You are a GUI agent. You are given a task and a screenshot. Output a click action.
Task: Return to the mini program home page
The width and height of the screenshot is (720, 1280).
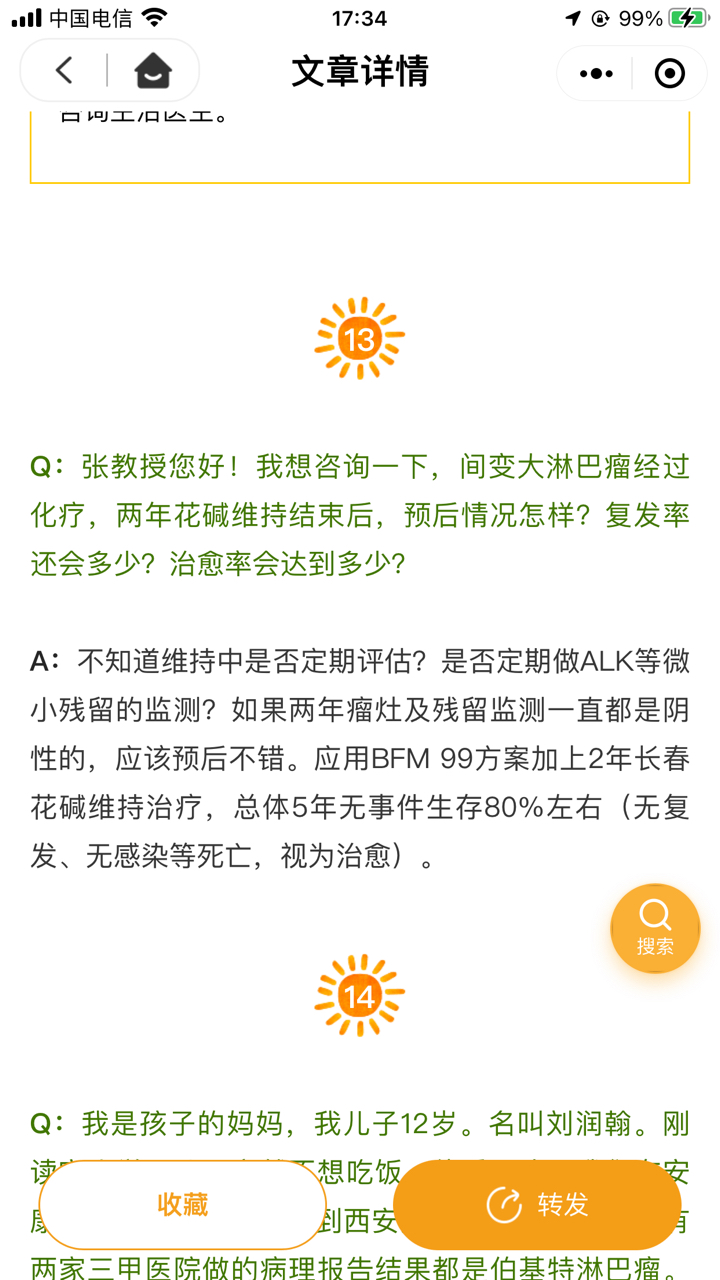pyautogui.click(x=153, y=71)
